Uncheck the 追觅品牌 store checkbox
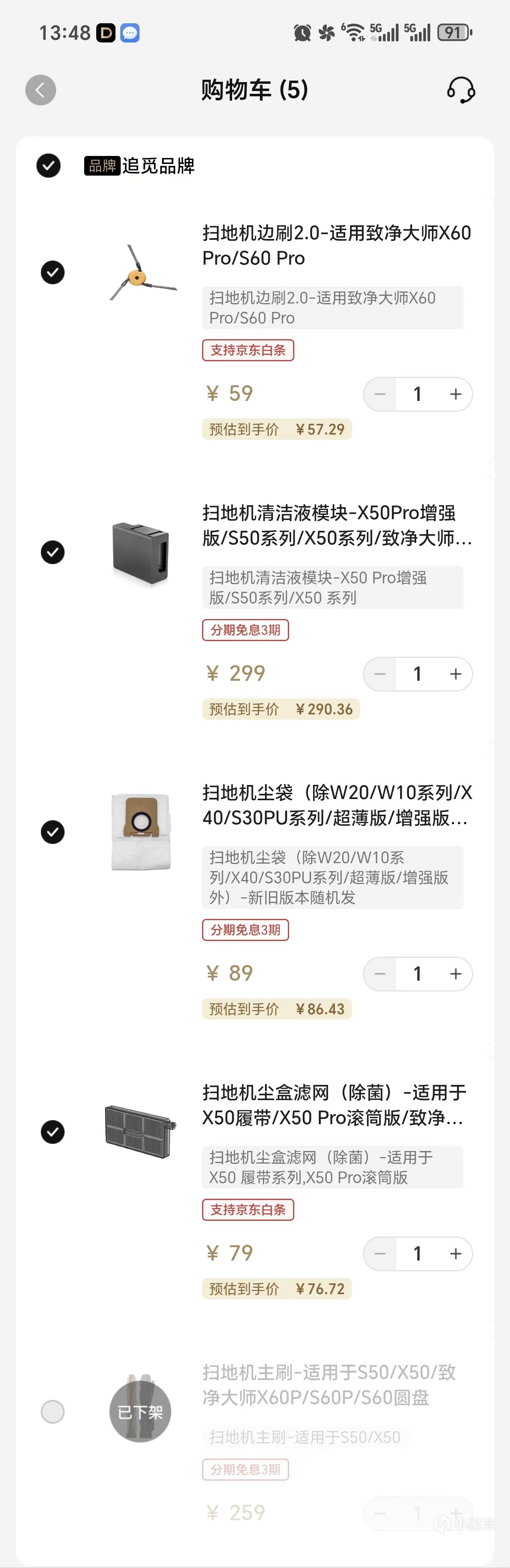Image resolution: width=510 pixels, height=1568 pixels. coord(49,166)
